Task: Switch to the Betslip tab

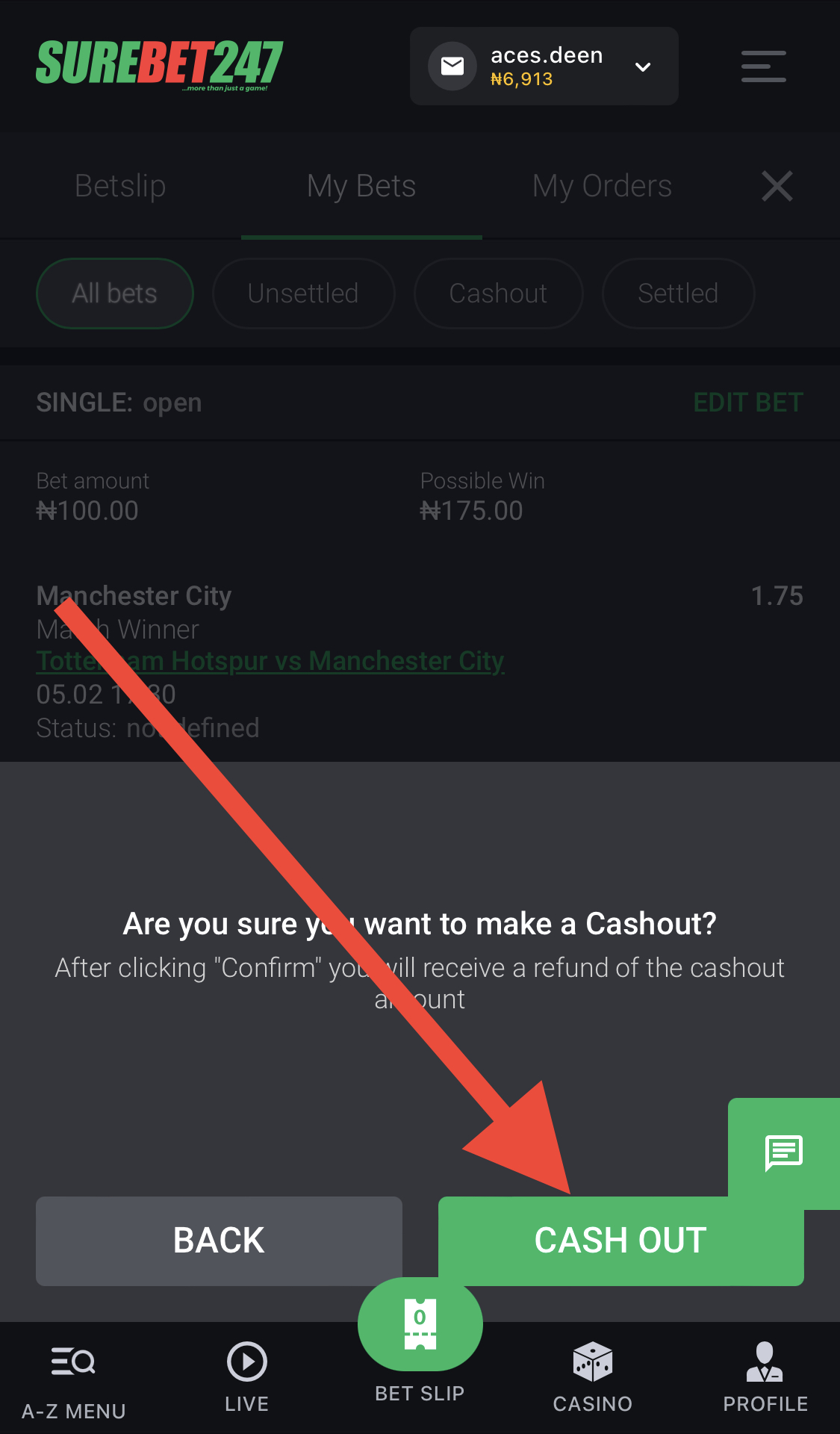Action: (x=120, y=186)
